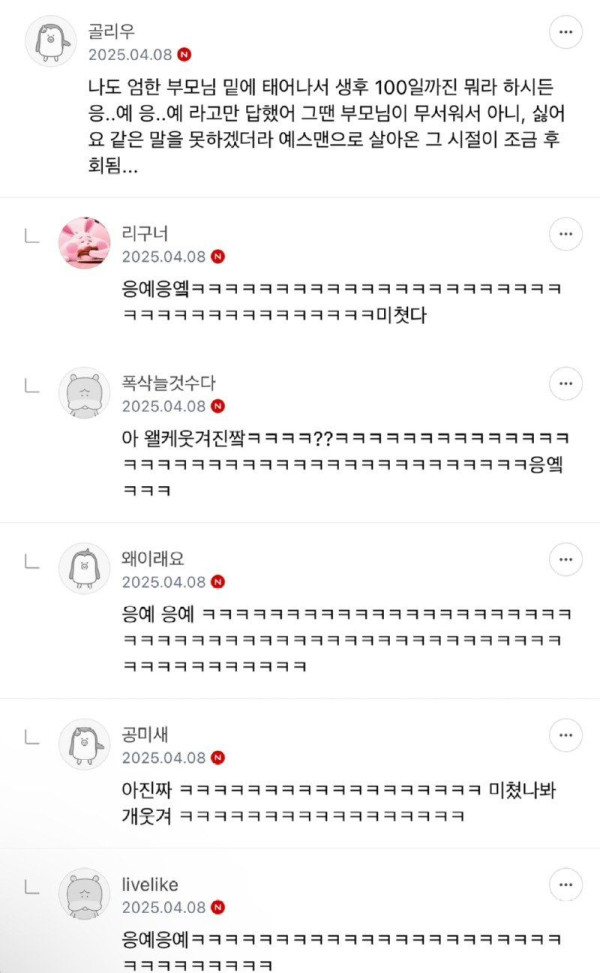The height and width of the screenshot is (973, 600).
Task: Open the more options menu on 폭삭늘것수다's reply
Action: [x=565, y=383]
